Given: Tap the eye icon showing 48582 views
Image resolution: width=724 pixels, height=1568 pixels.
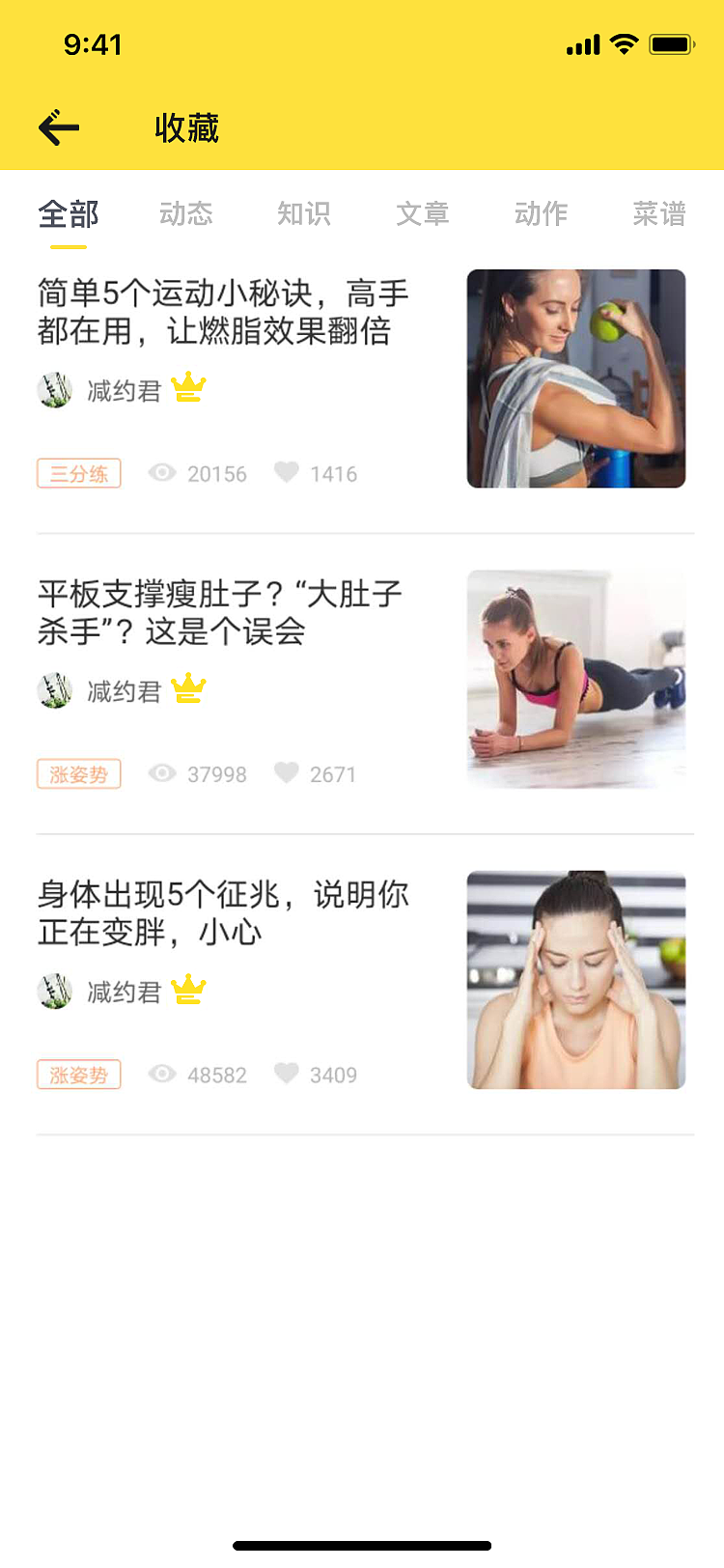Looking at the screenshot, I should click(x=162, y=1074).
